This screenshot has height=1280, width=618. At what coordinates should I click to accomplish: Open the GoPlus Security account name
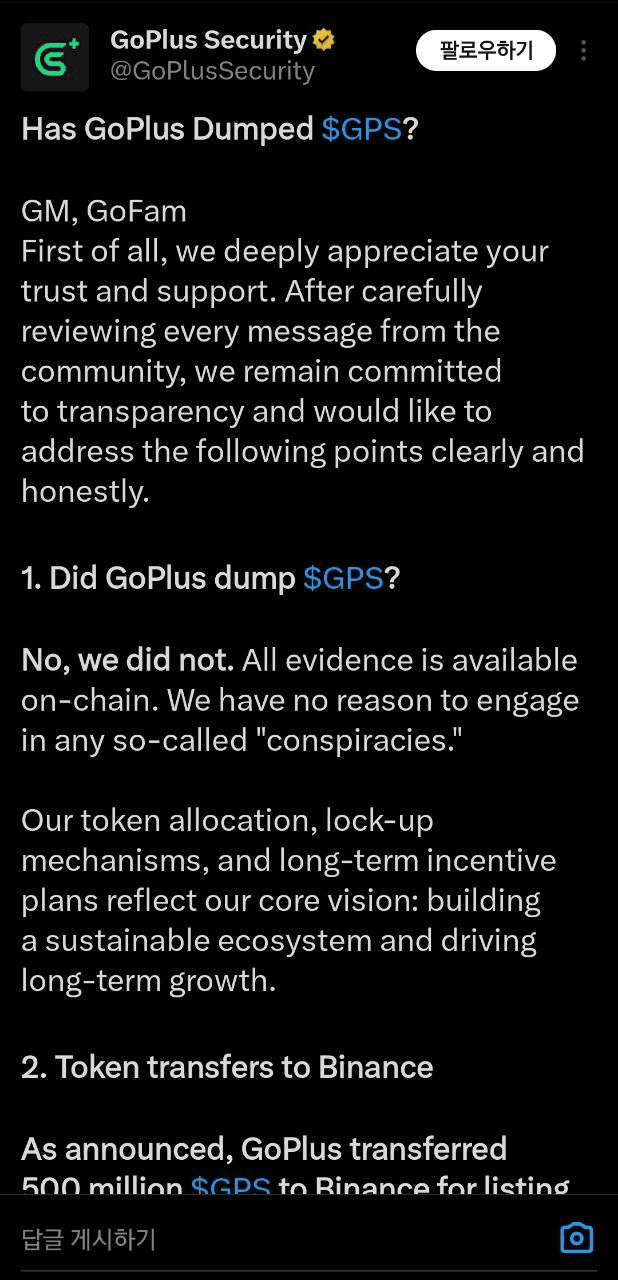click(208, 40)
